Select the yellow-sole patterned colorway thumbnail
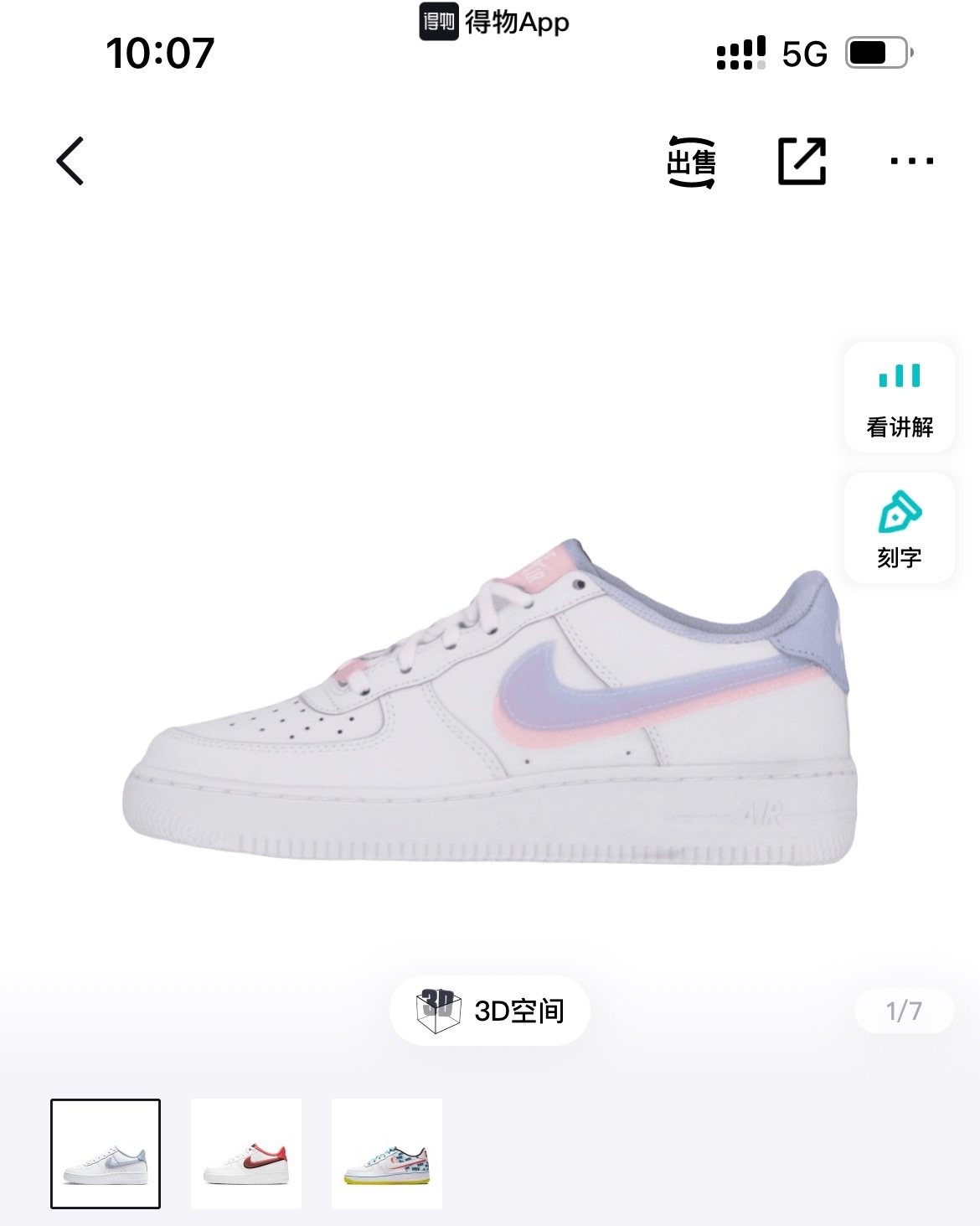The height and width of the screenshot is (1226, 980). [387, 1154]
